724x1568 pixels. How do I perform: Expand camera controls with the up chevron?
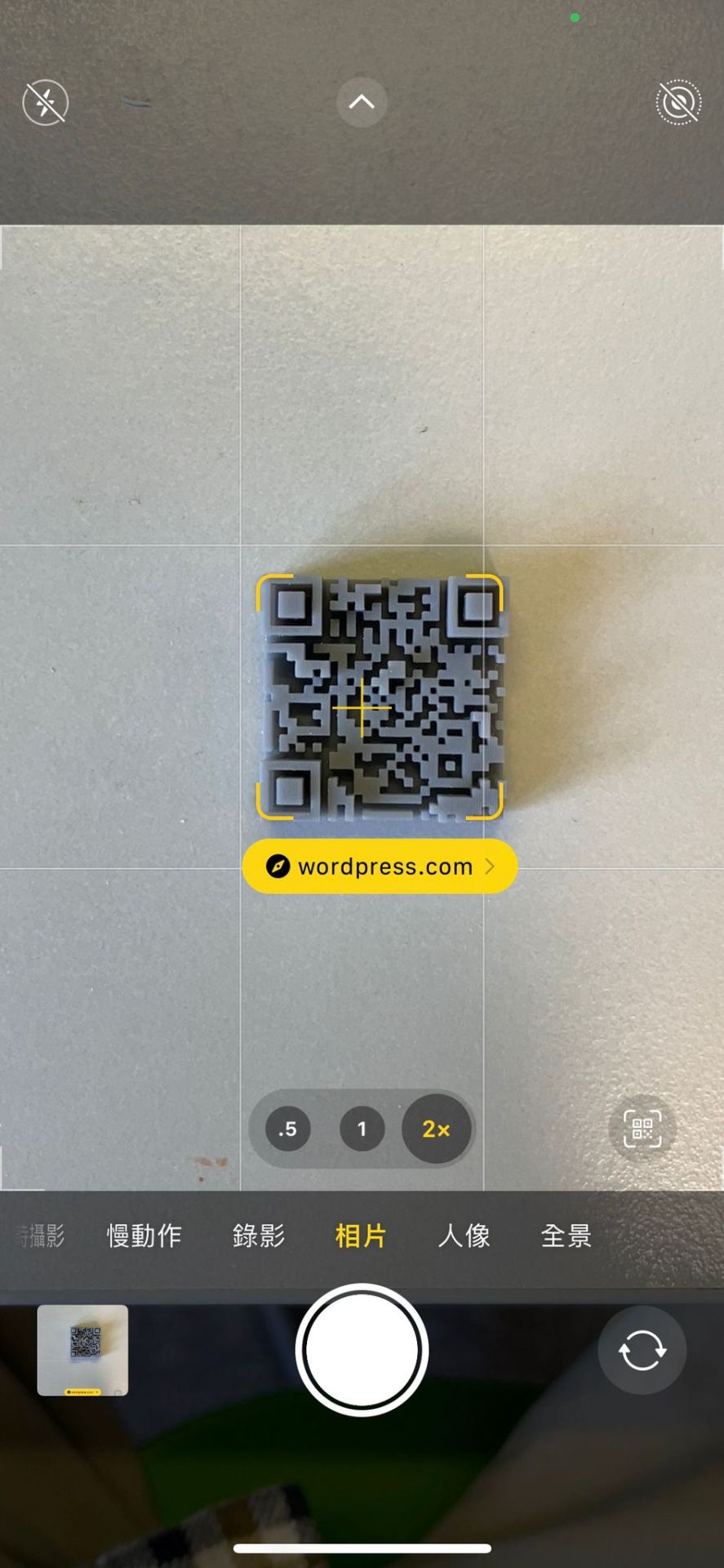coord(362,102)
